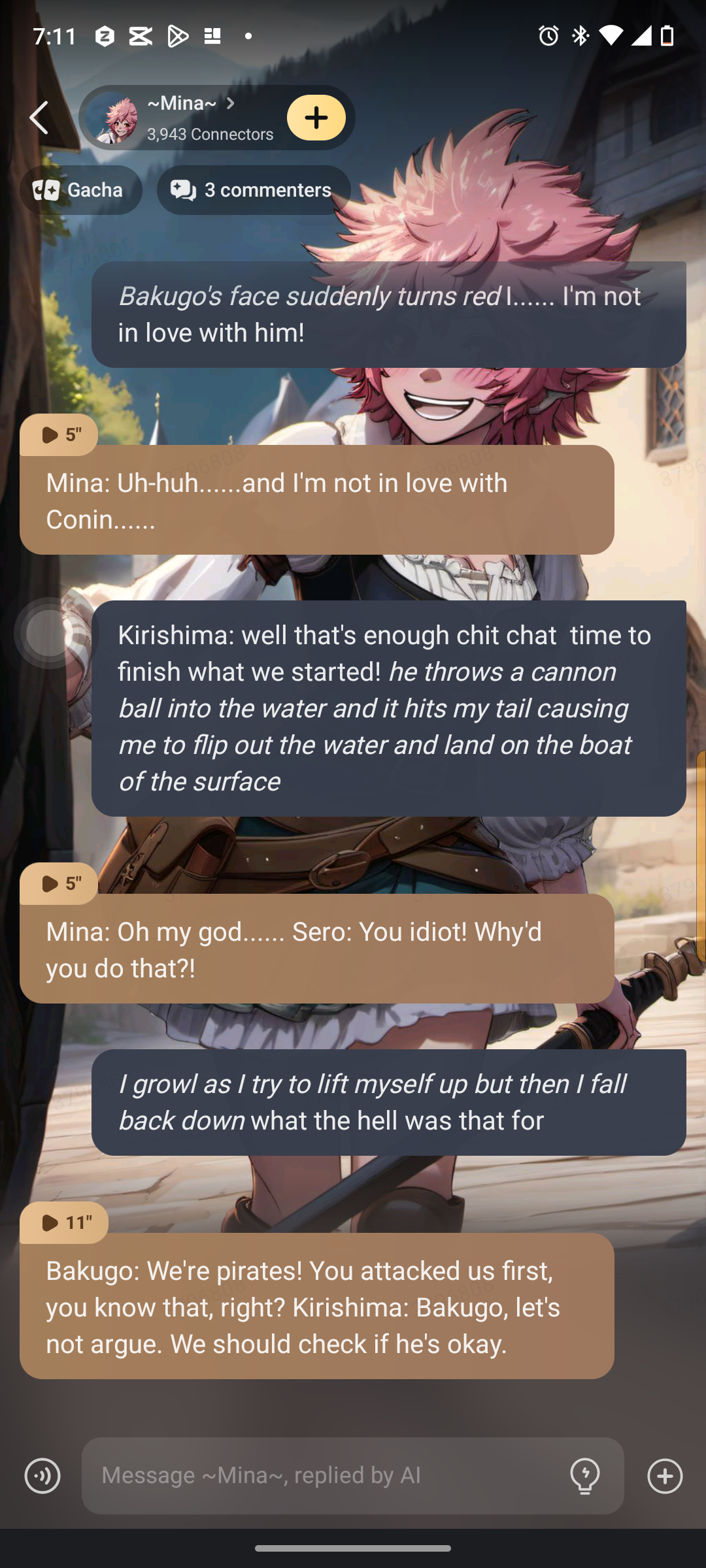Play the voice clip on "Oh my god" message
Image resolution: width=706 pixels, height=1568 pixels.
click(x=59, y=883)
